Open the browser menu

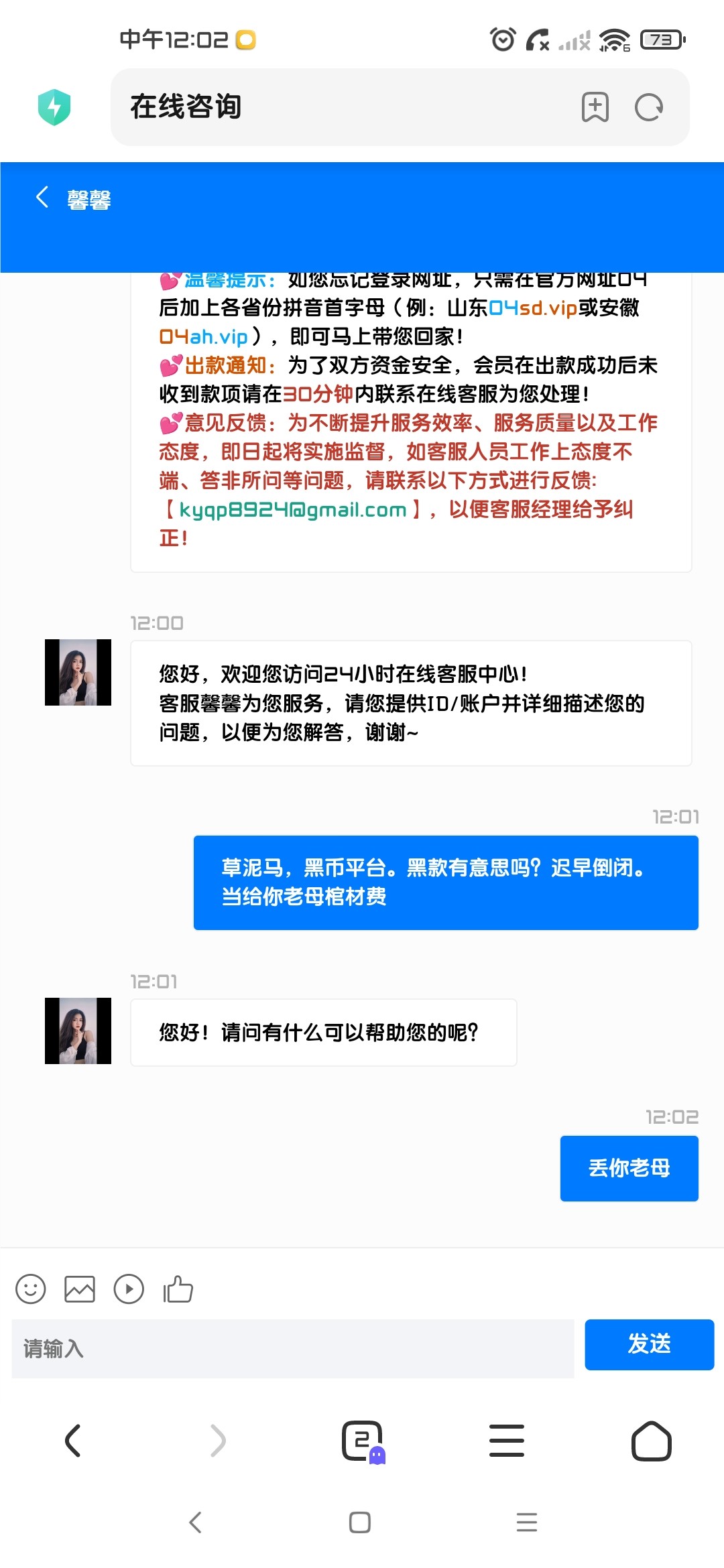point(507,1441)
